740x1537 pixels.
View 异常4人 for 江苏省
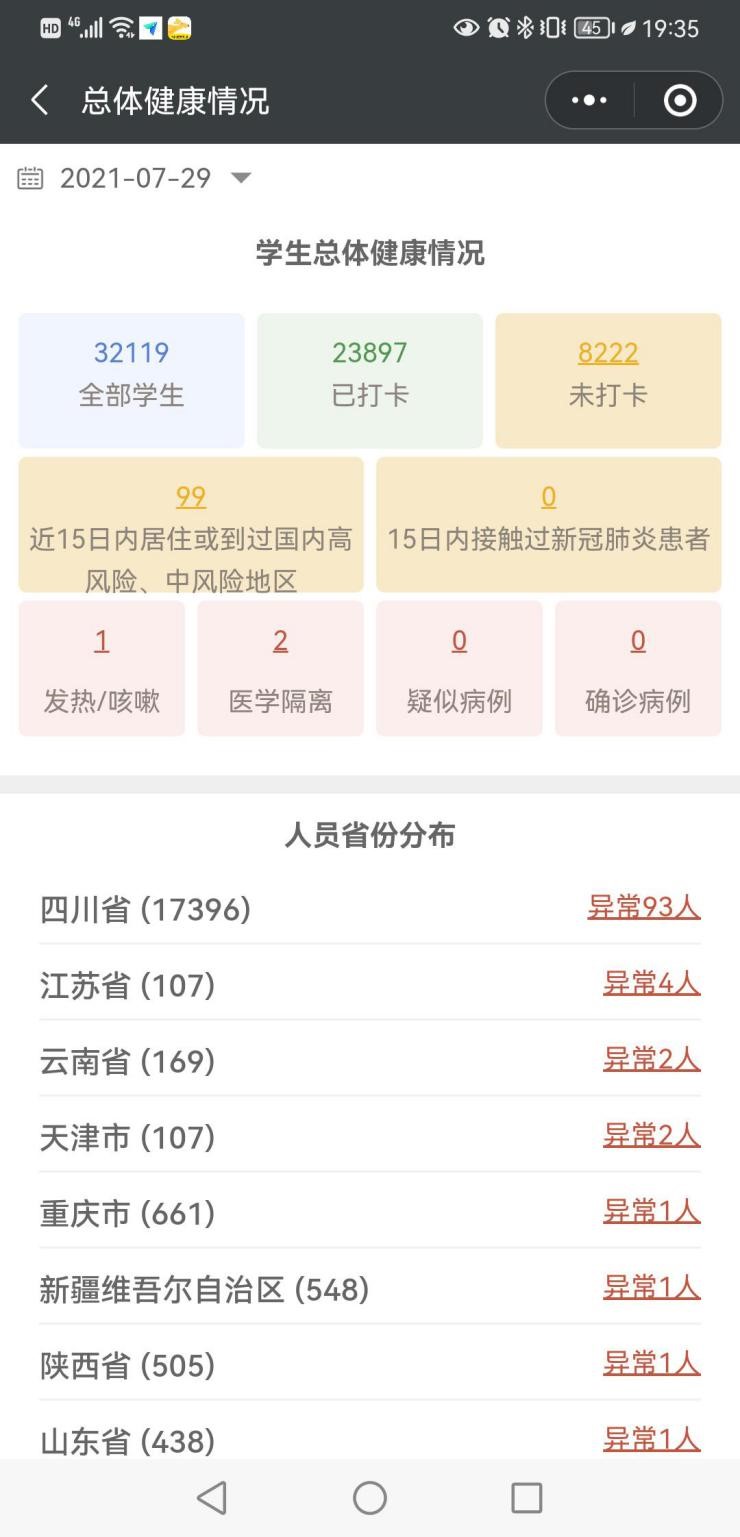[x=652, y=984]
